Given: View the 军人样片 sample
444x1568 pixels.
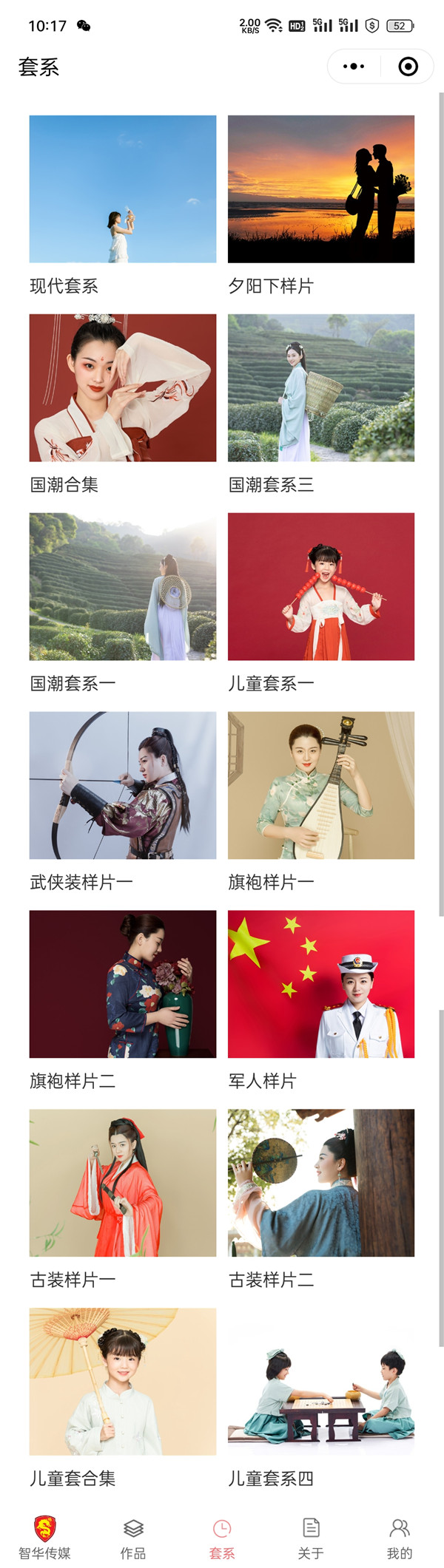Looking at the screenshot, I should pyautogui.click(x=321, y=984).
